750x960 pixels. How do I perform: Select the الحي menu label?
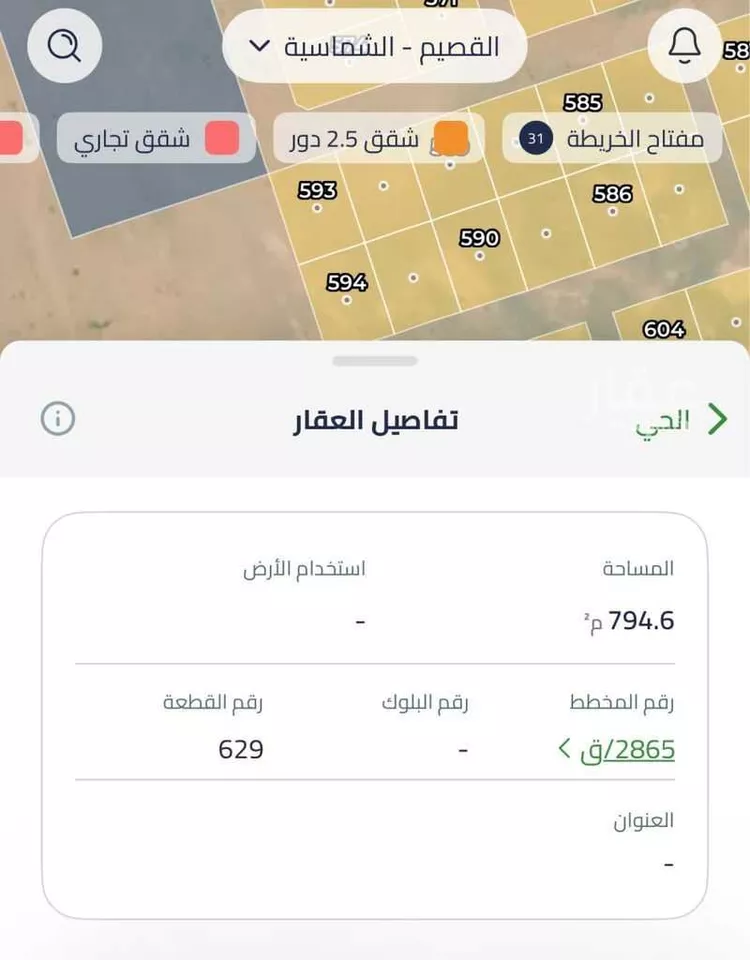(662, 418)
